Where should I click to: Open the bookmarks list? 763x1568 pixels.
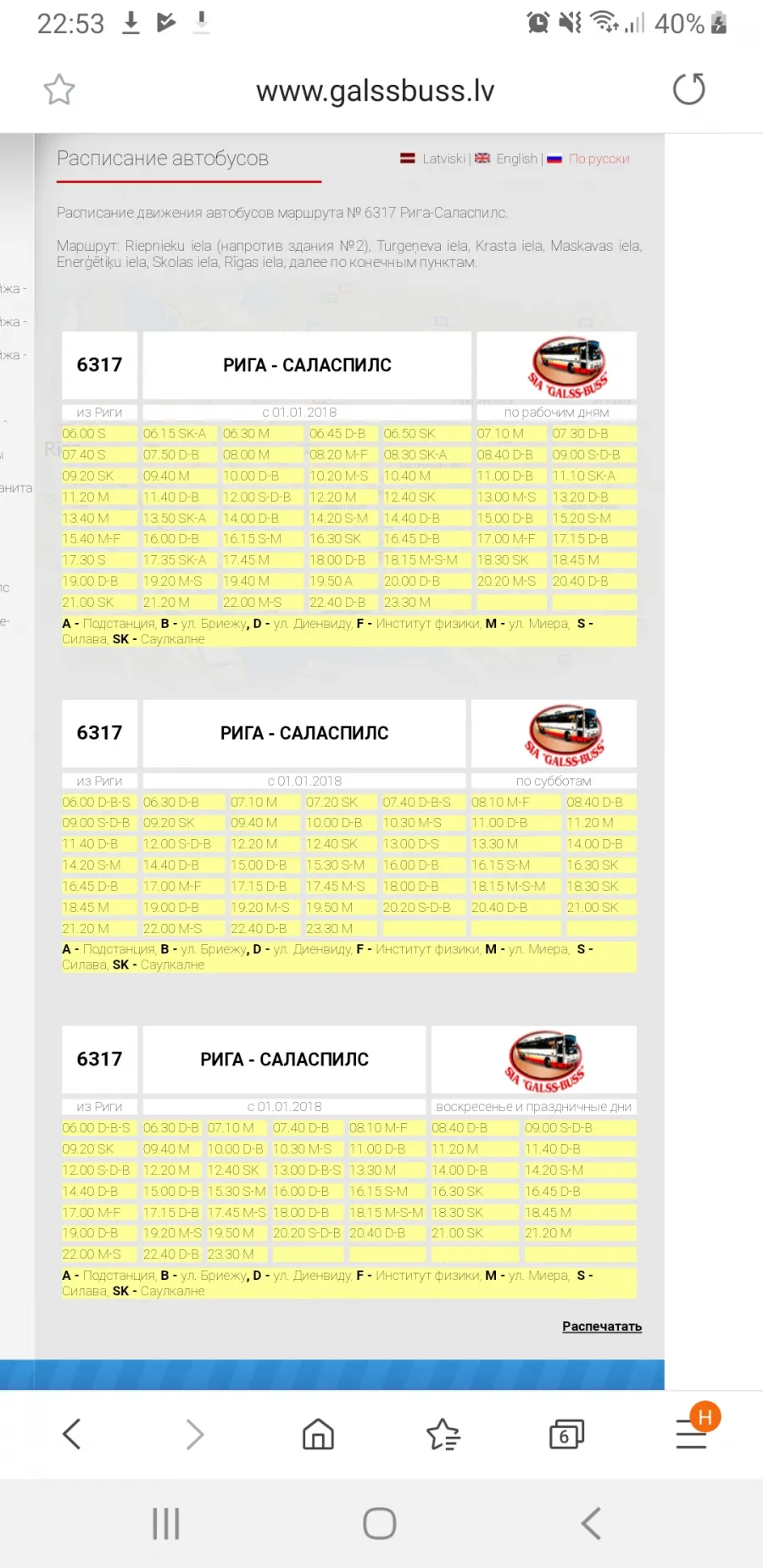point(443,1434)
